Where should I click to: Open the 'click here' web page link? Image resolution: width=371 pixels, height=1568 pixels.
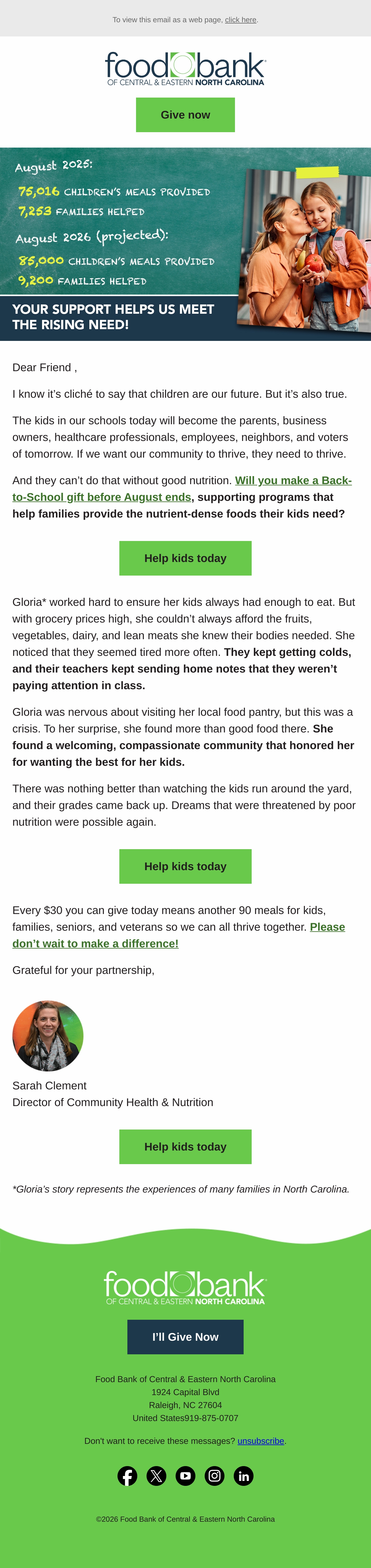(241, 20)
